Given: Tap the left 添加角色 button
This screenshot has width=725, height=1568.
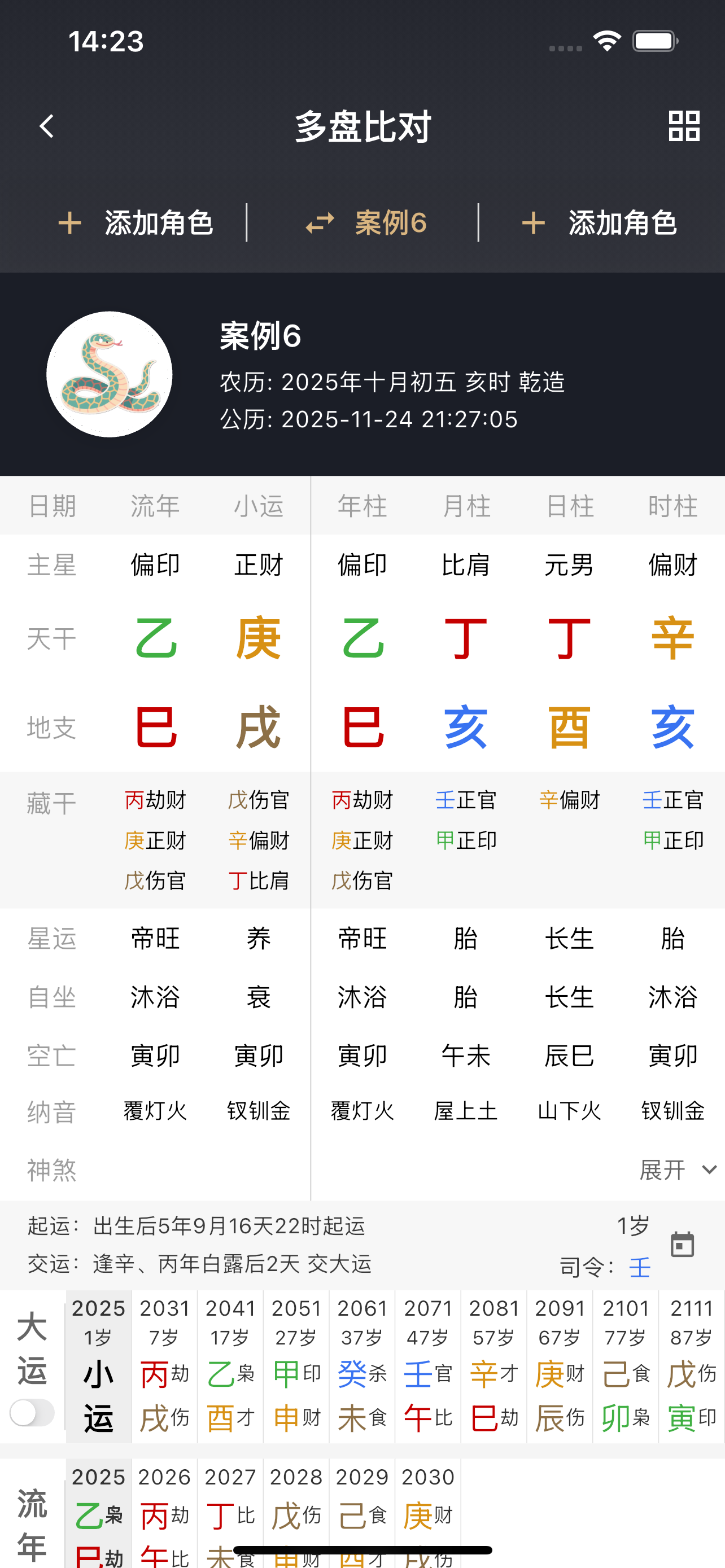Looking at the screenshot, I should 136,223.
